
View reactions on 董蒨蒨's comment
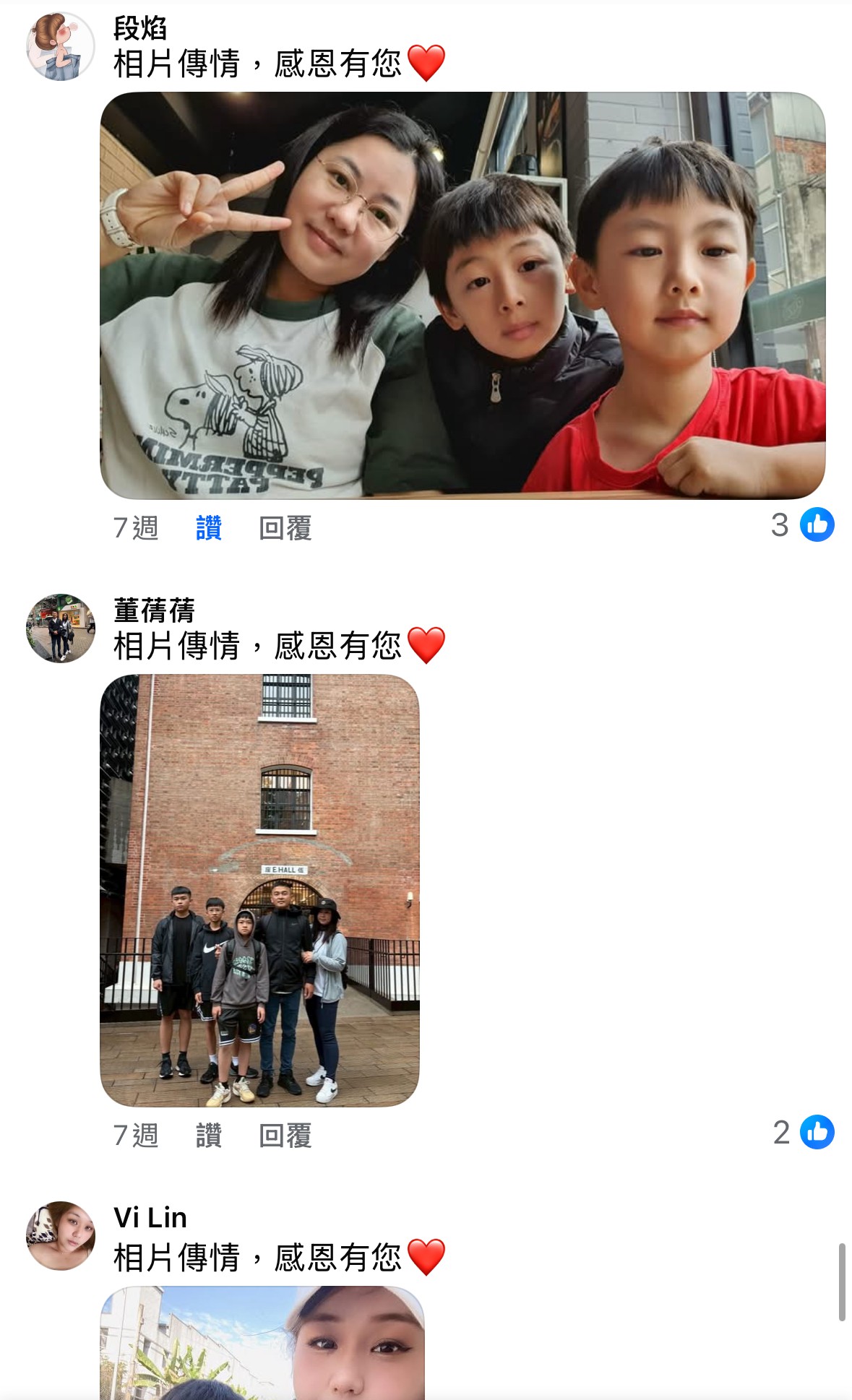[x=804, y=1132]
